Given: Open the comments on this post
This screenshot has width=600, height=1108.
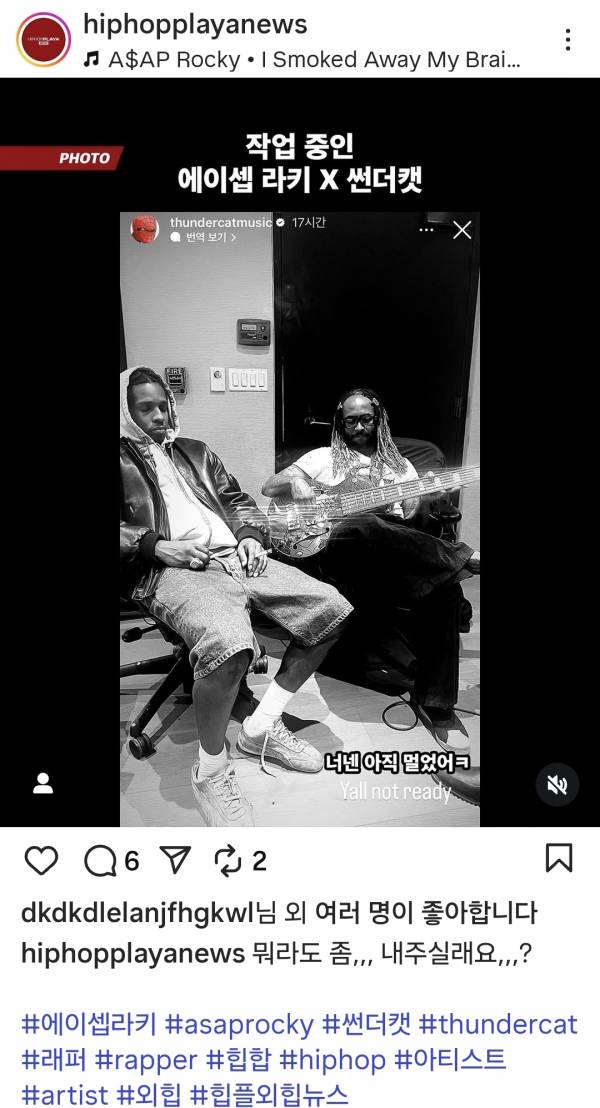Looking at the screenshot, I should click(x=101, y=860).
